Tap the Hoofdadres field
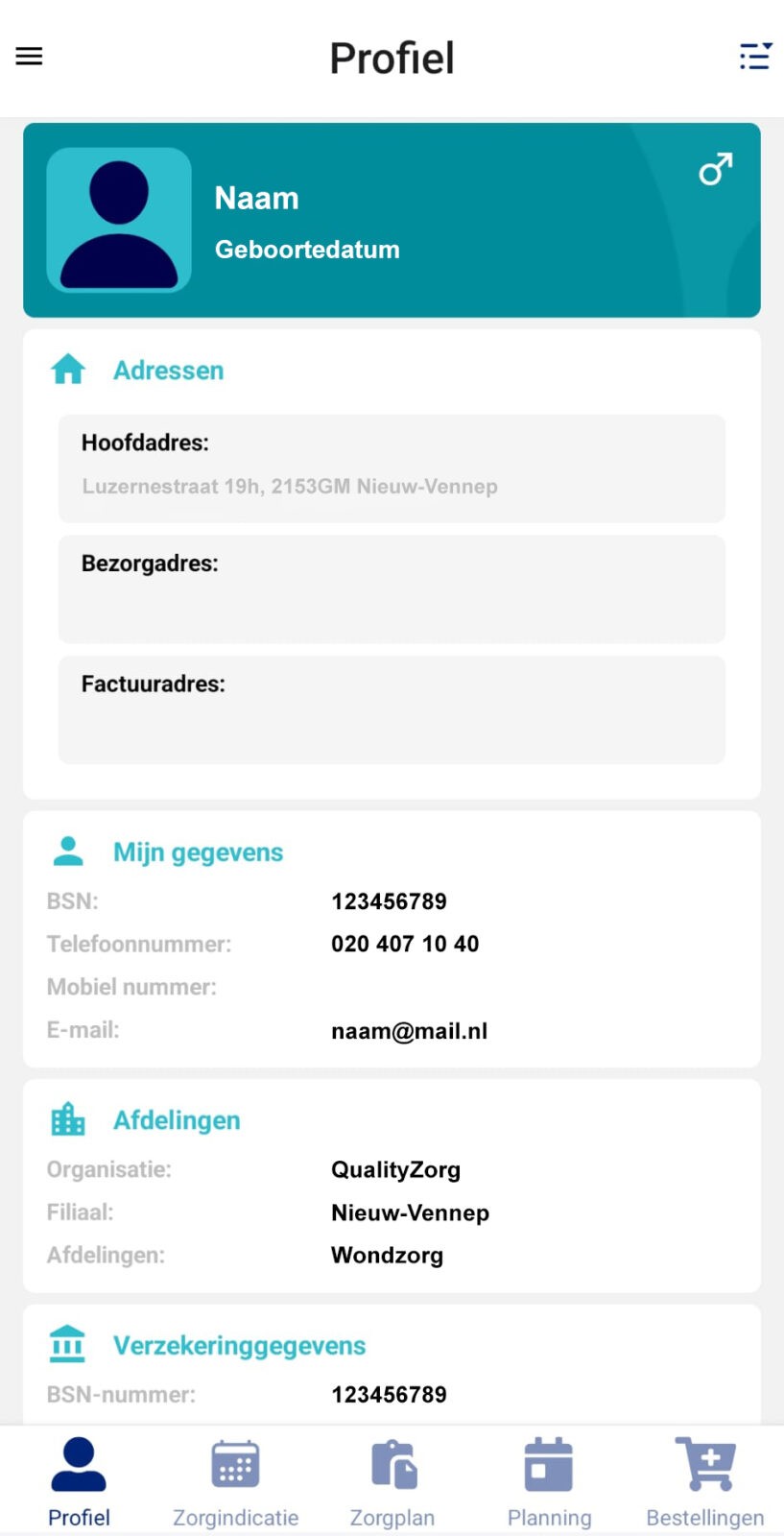The height and width of the screenshot is (1536, 784). 392,468
